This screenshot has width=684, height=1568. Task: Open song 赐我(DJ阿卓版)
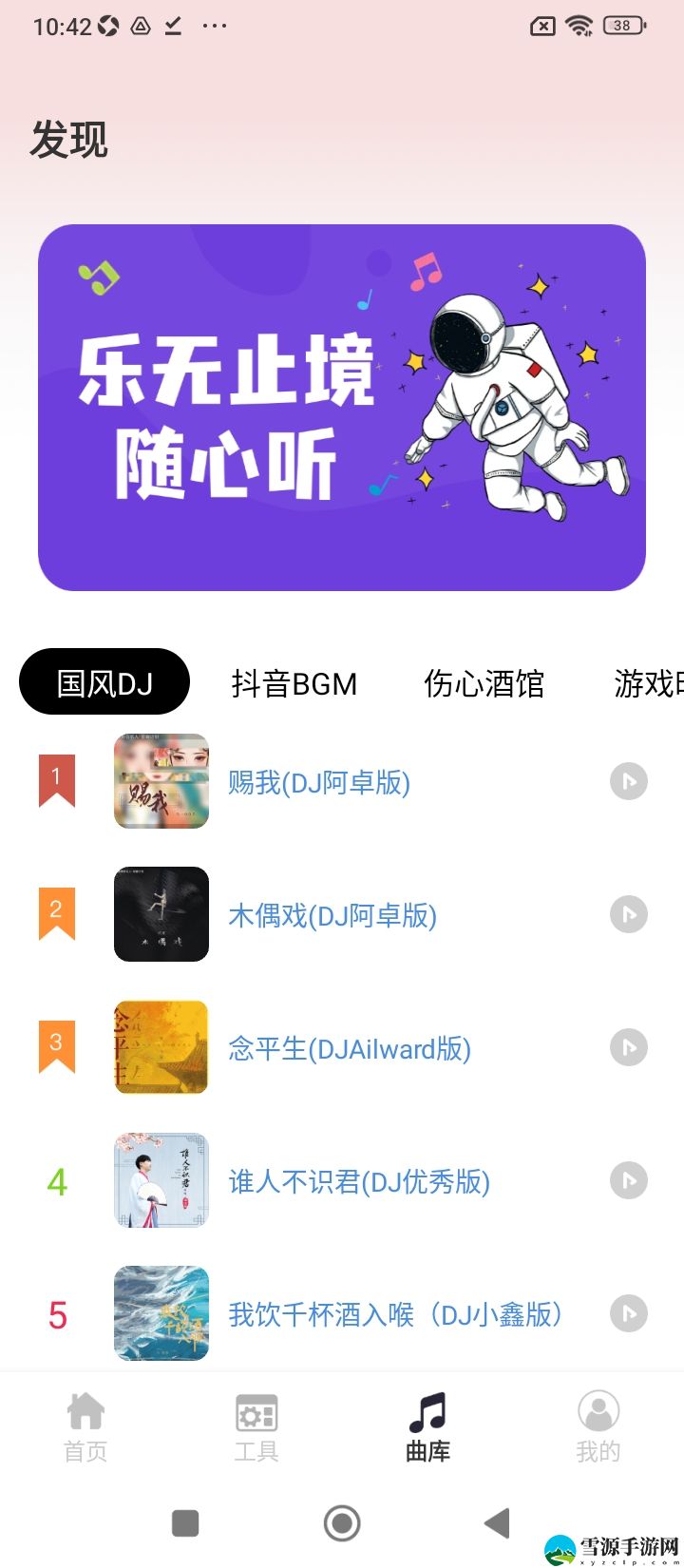point(319,782)
